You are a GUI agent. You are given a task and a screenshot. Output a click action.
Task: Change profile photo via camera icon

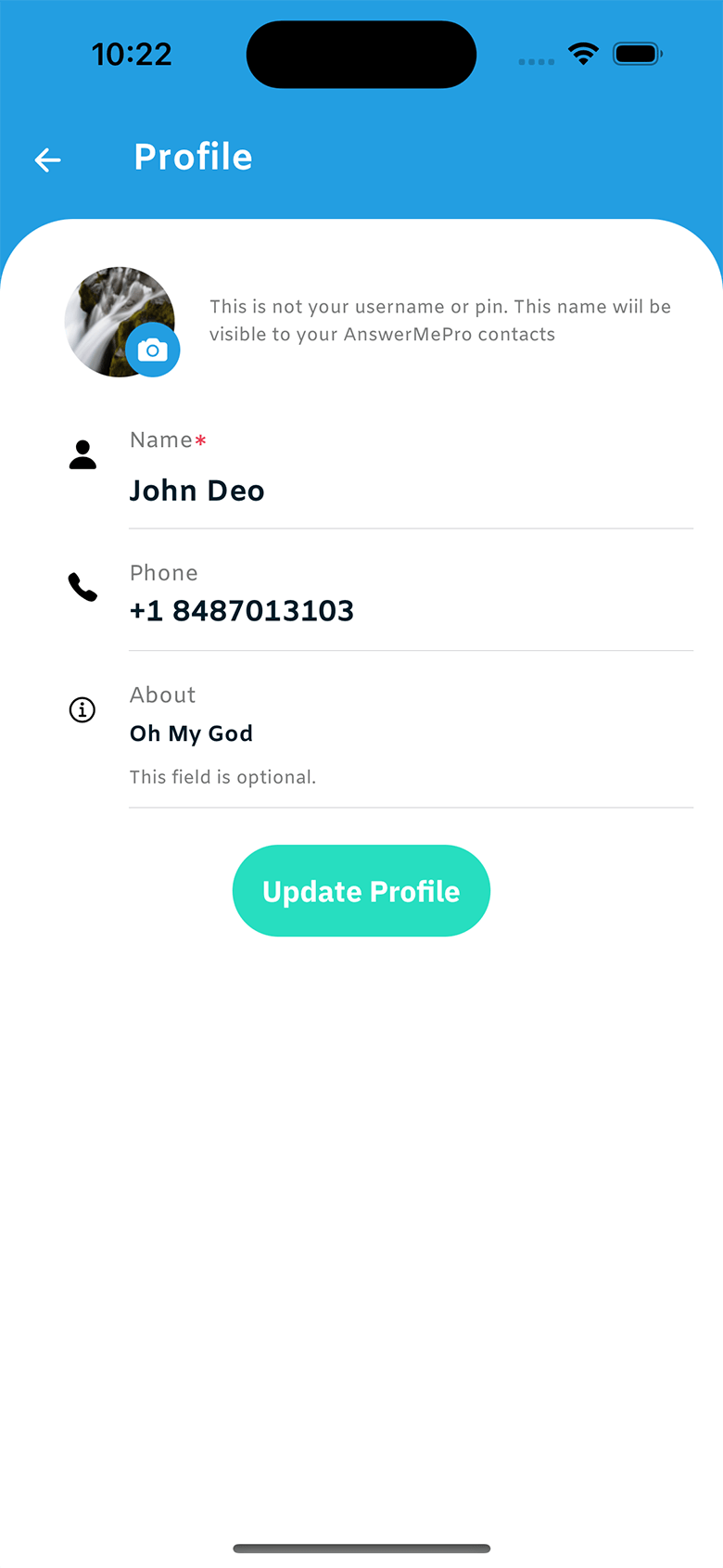pos(153,351)
